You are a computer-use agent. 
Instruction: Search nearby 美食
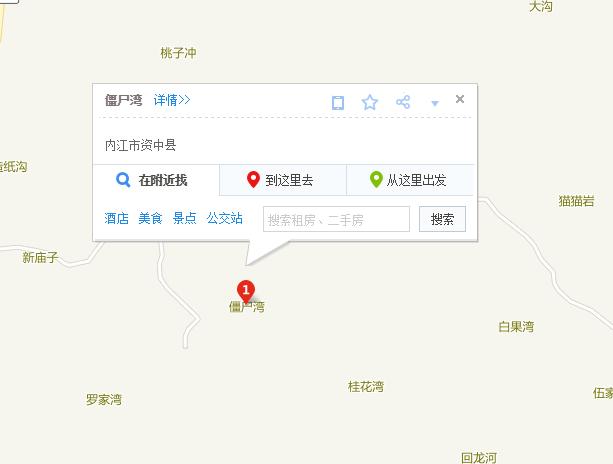tap(150, 218)
